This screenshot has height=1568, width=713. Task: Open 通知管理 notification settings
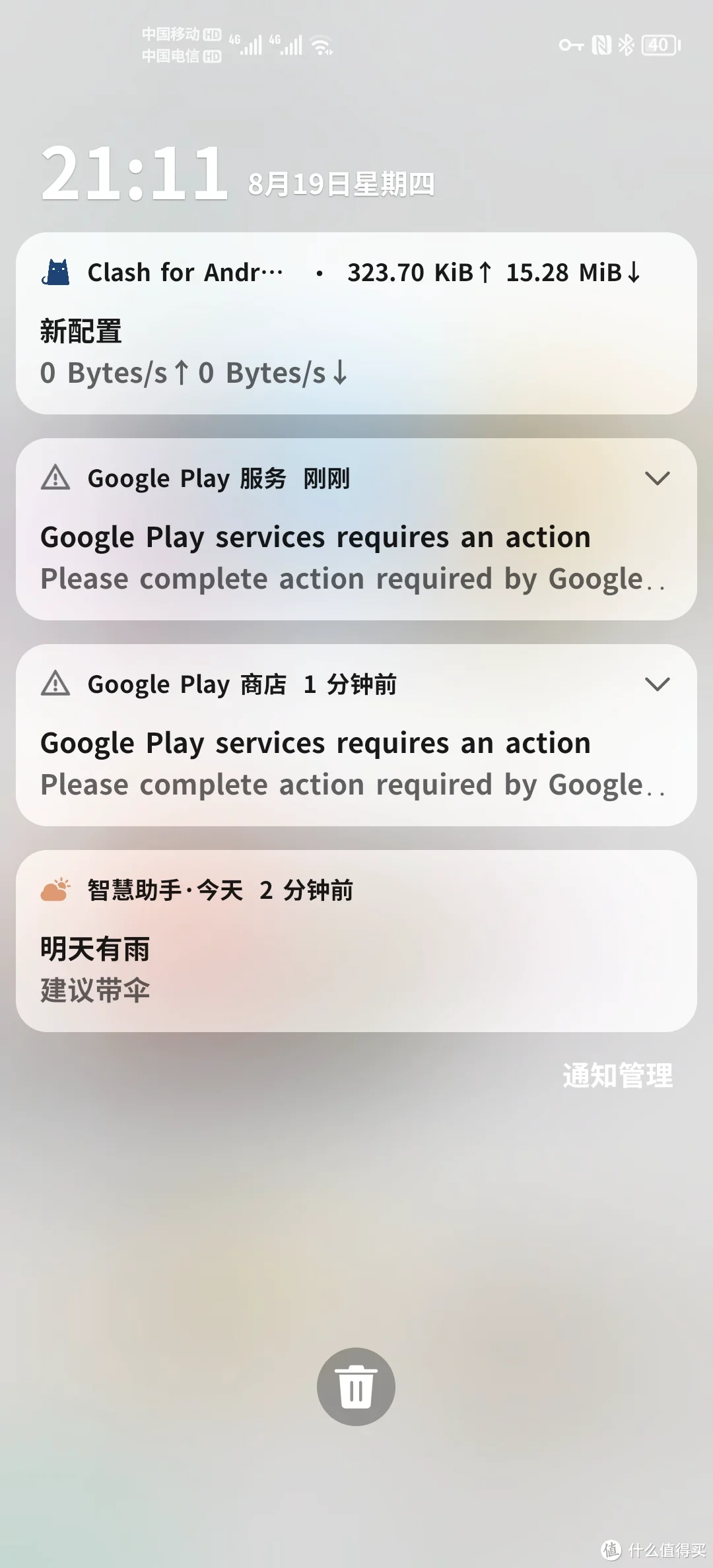tap(617, 1076)
